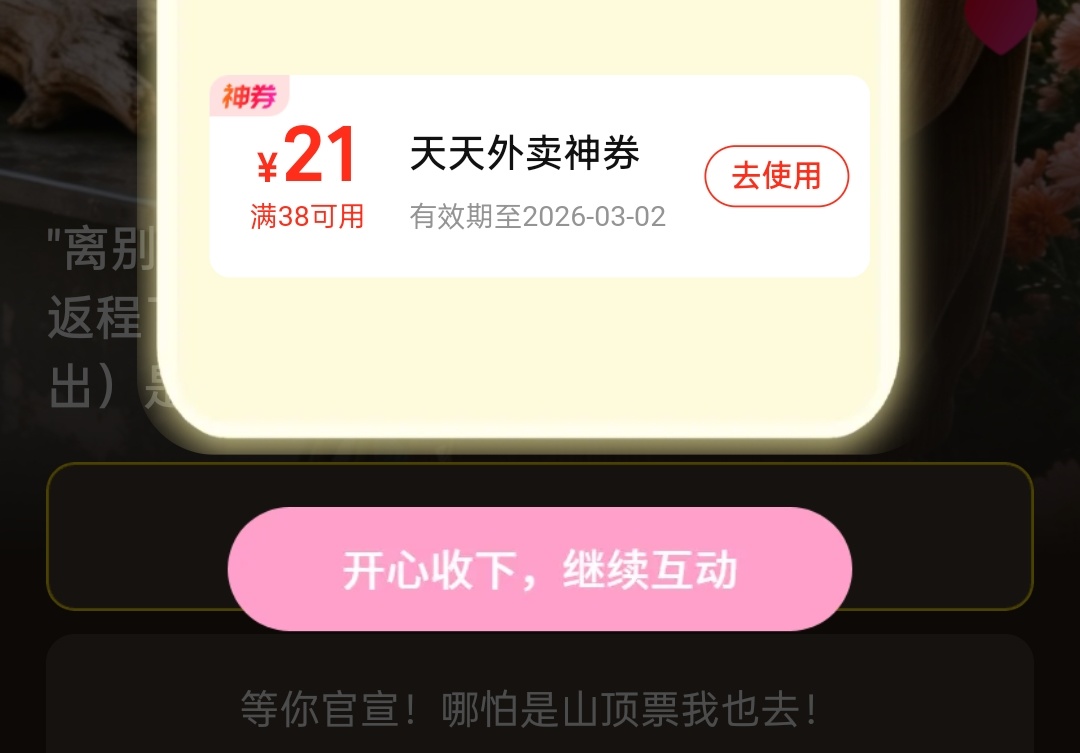
Task: Tap 开心收下，继续互动 button
Action: pyautogui.click(x=540, y=569)
